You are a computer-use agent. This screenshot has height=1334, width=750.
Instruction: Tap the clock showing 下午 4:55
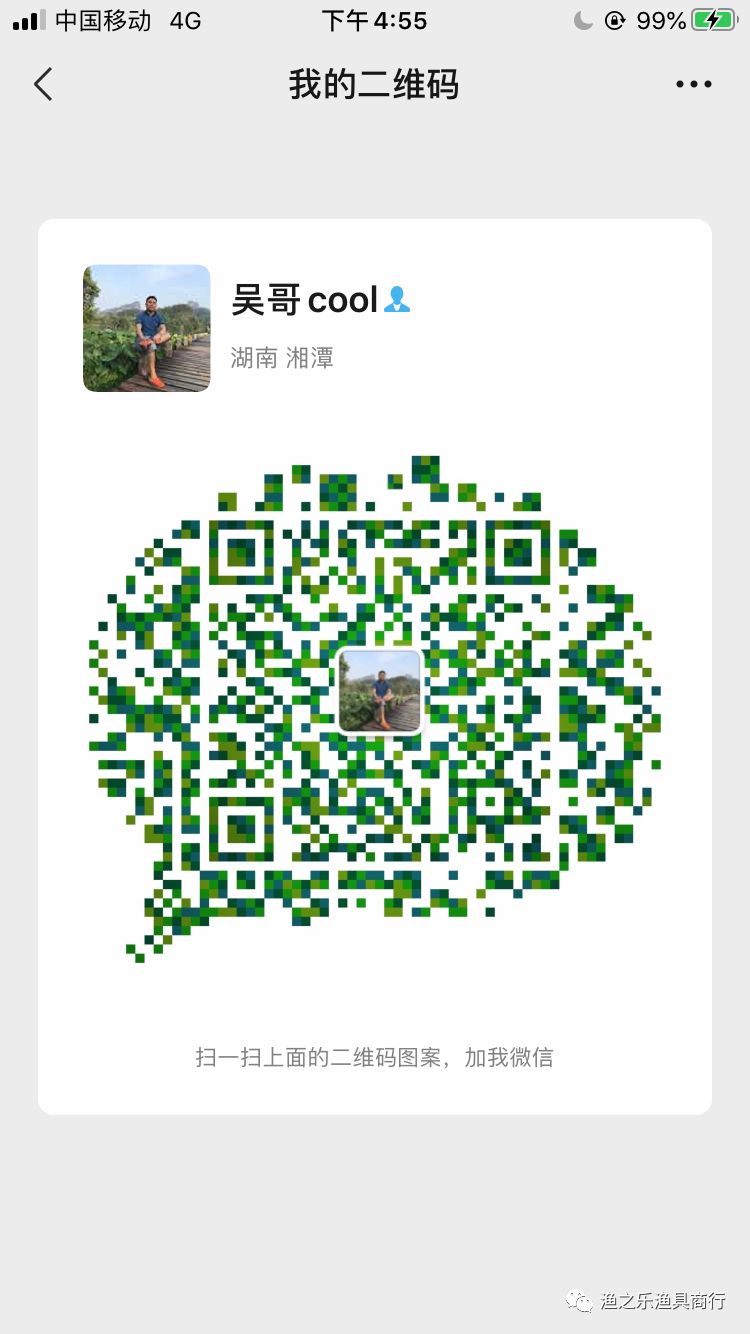pos(375,19)
